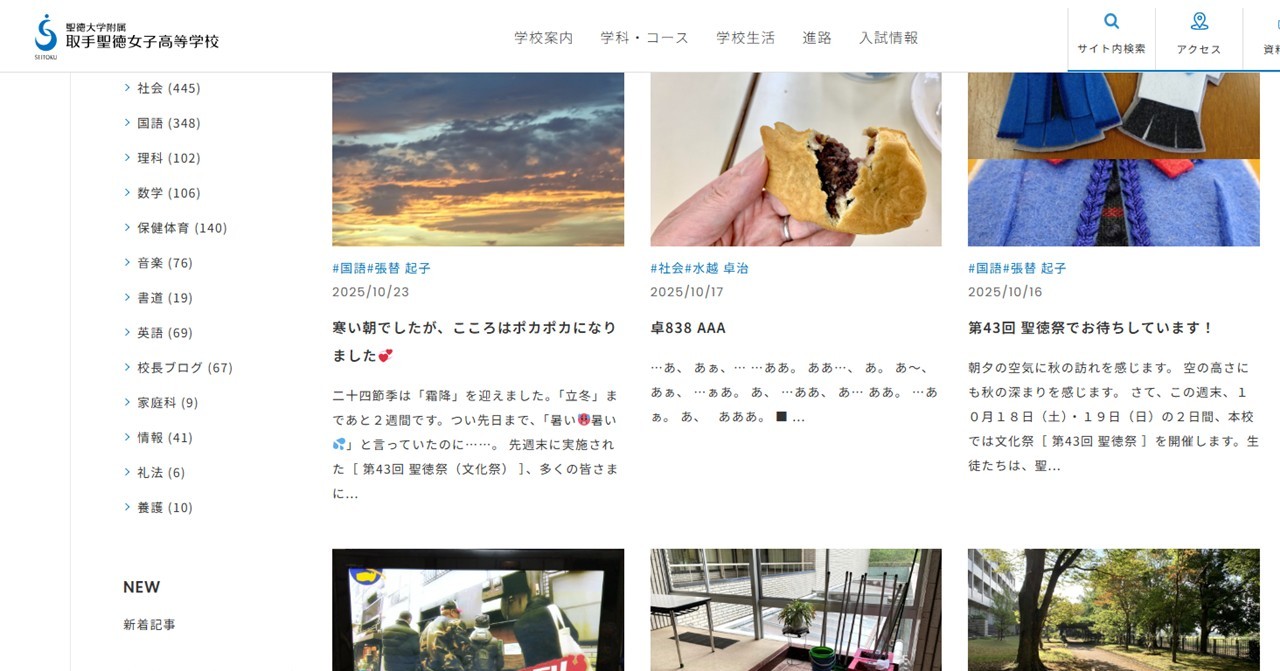Open the アクセス page
Viewport: 1280px width, 671px height.
click(x=1198, y=35)
